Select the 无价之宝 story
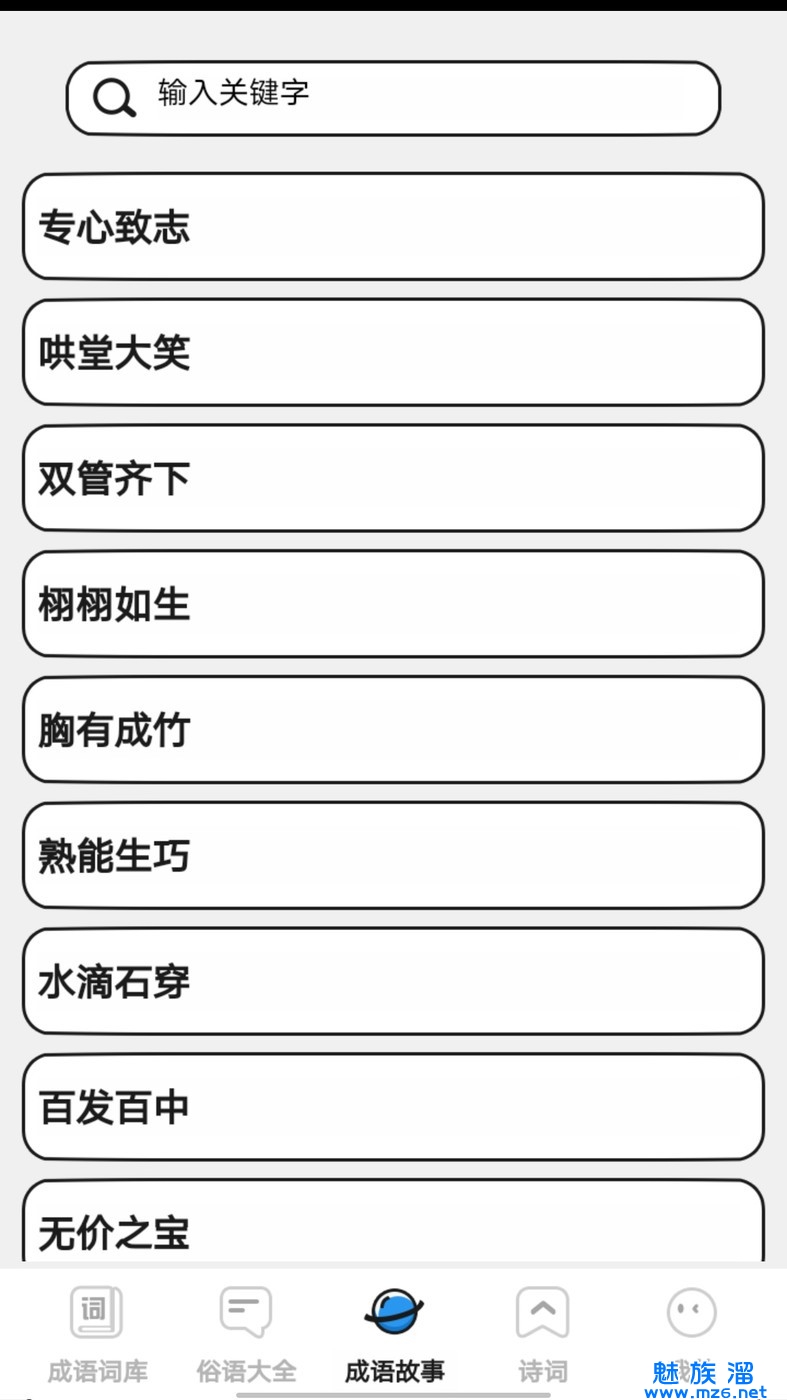Screen dimensions: 787x1400 [393, 1225]
